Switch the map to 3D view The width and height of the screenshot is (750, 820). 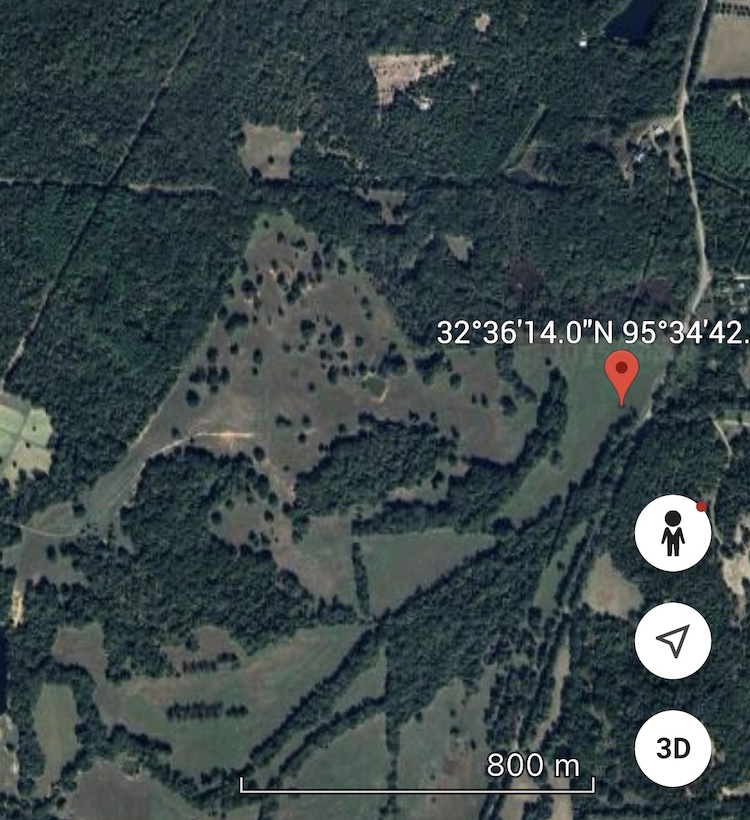pyautogui.click(x=673, y=748)
